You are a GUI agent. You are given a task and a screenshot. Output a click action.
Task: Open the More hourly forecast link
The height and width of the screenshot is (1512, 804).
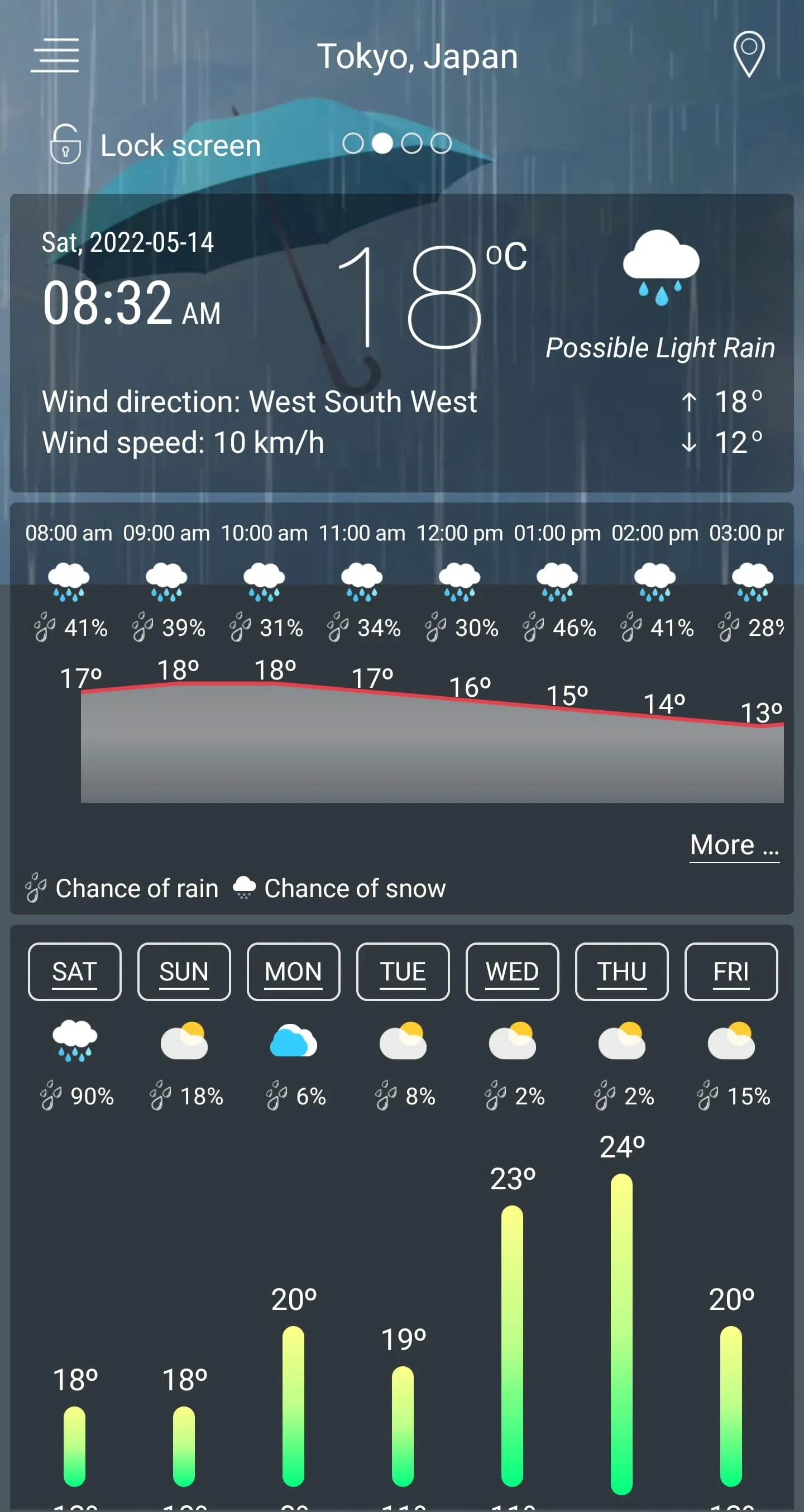coord(734,845)
